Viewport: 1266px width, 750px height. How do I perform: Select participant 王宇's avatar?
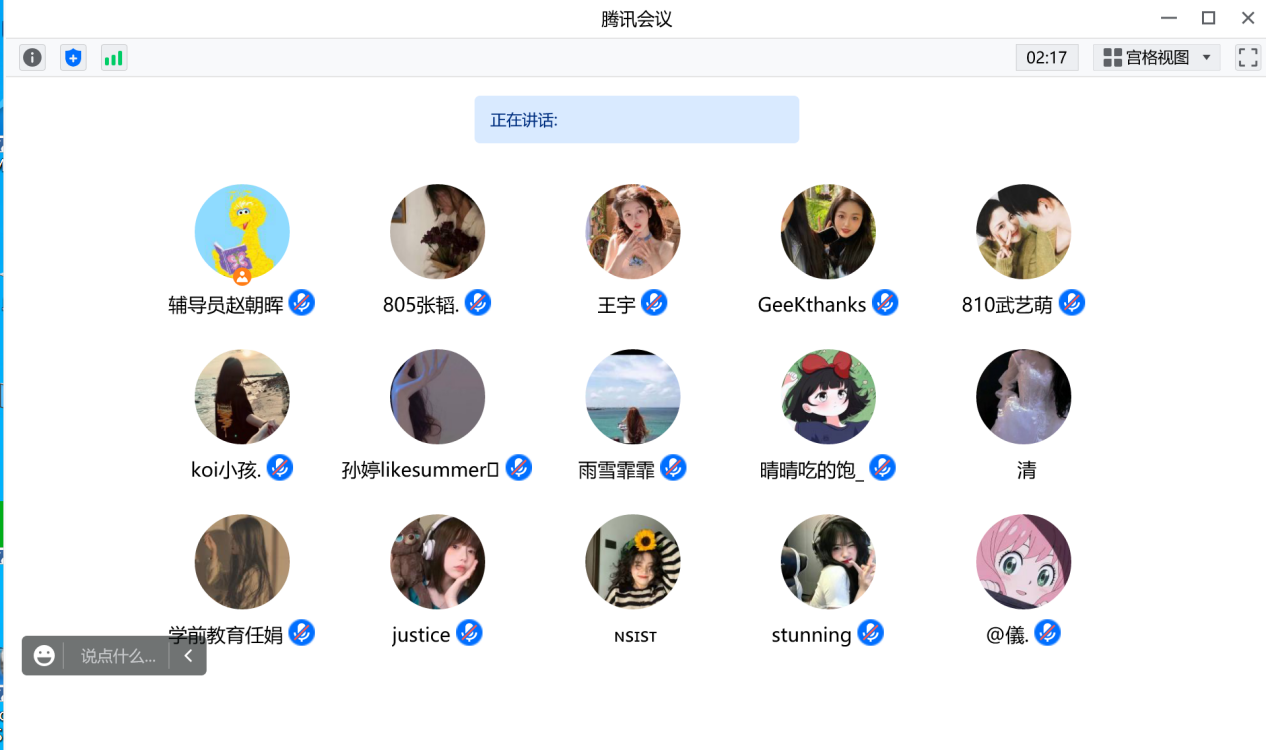pos(633,231)
